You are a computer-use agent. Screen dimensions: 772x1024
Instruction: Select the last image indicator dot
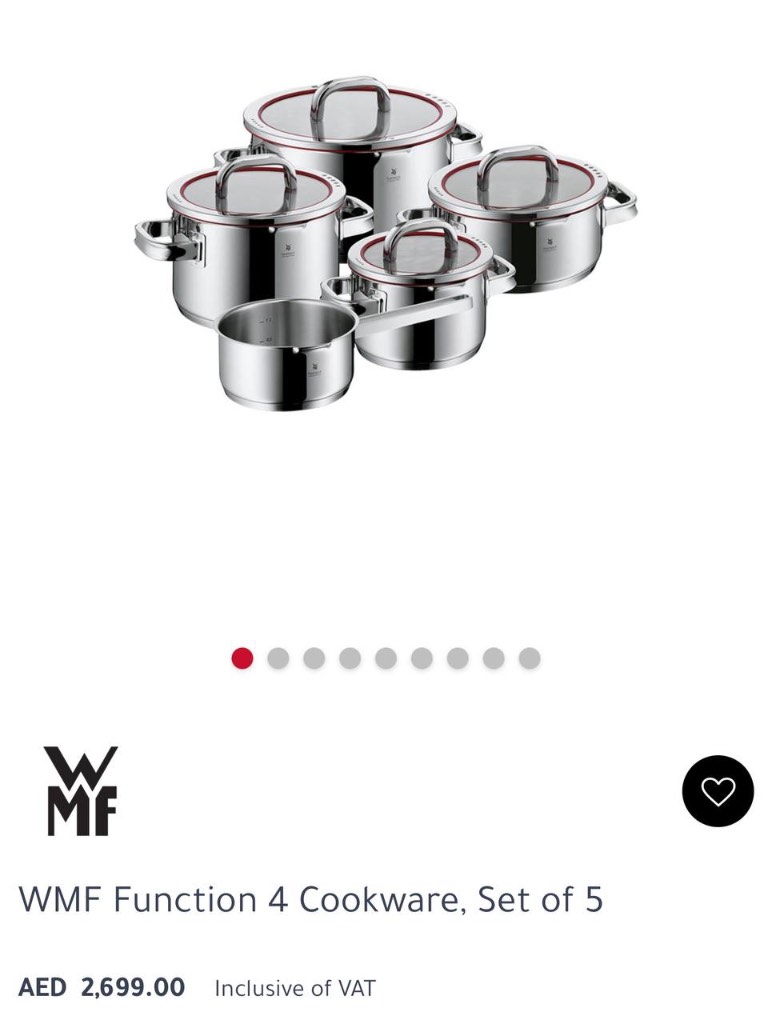pos(530,658)
